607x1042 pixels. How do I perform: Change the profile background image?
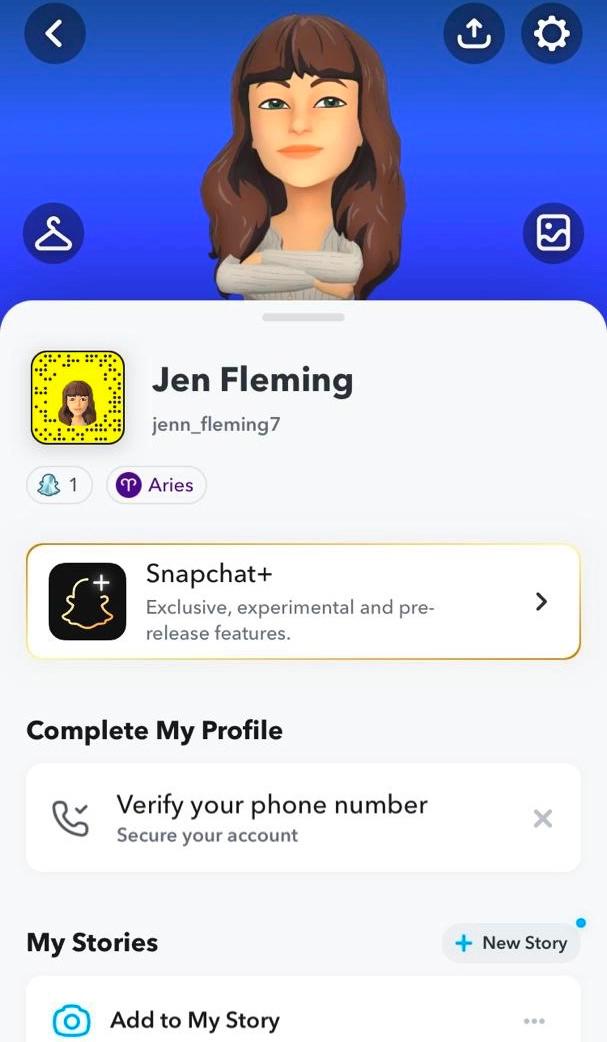tap(553, 233)
